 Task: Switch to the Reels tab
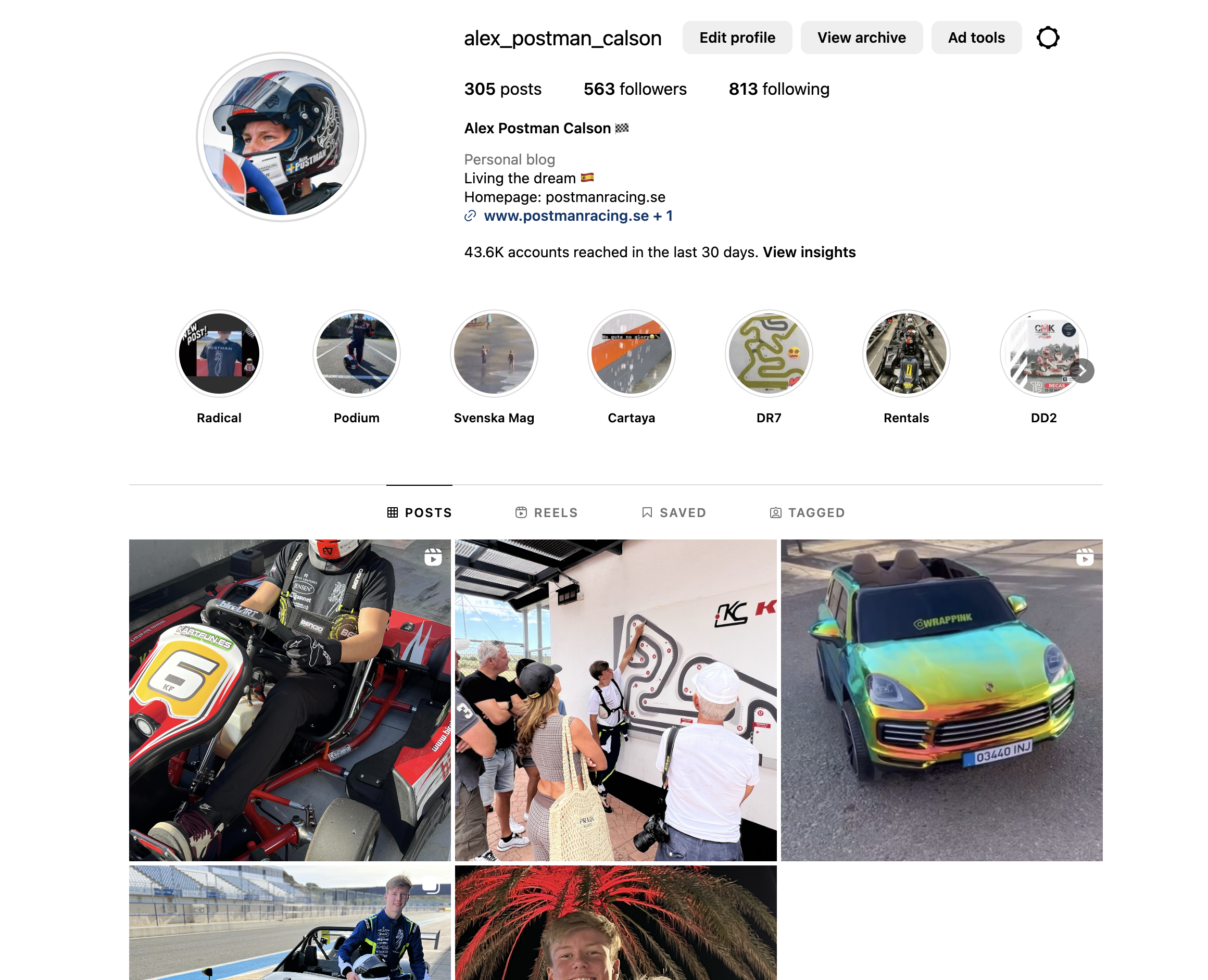546,512
